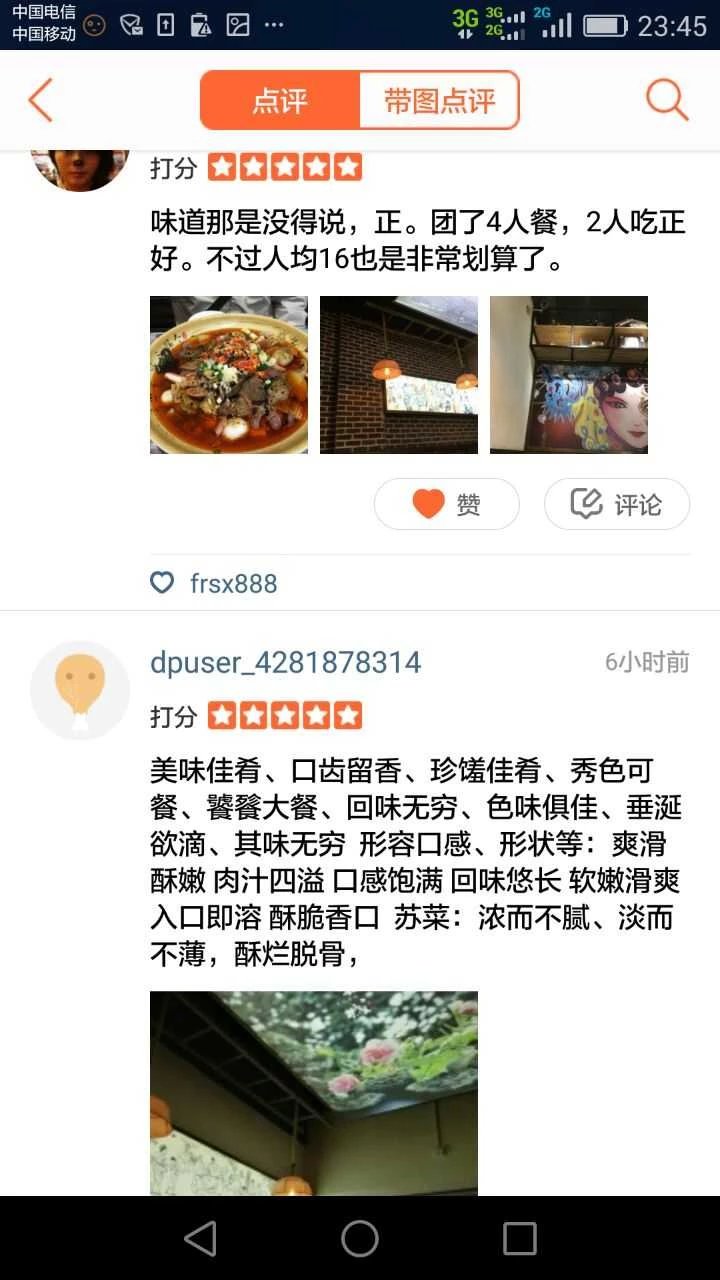Viewport: 720px width, 1280px height.
Task: Comment on the review via 评论
Action: pyautogui.click(x=616, y=504)
